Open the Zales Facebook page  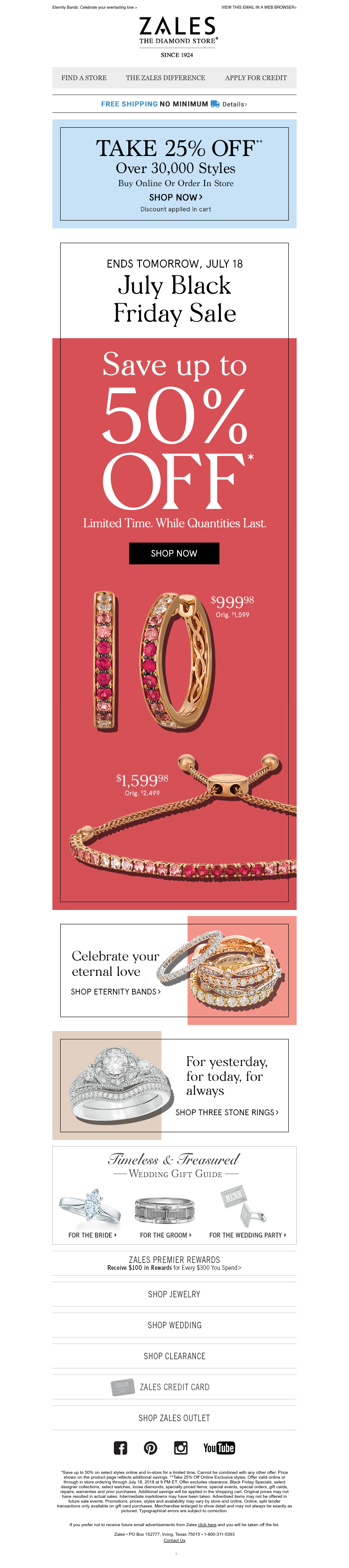[x=120, y=1448]
